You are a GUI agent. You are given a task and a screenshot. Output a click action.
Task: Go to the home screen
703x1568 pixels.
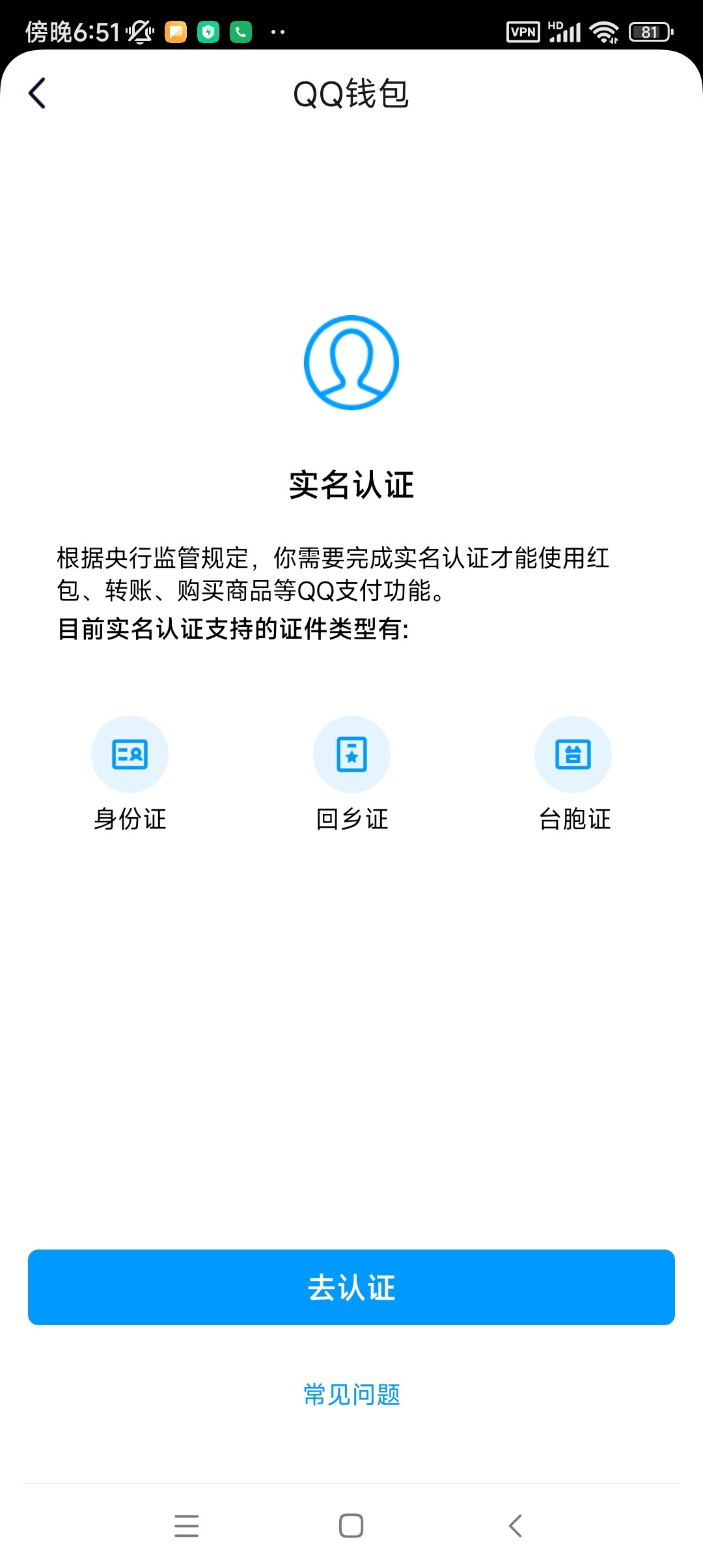(351, 1526)
